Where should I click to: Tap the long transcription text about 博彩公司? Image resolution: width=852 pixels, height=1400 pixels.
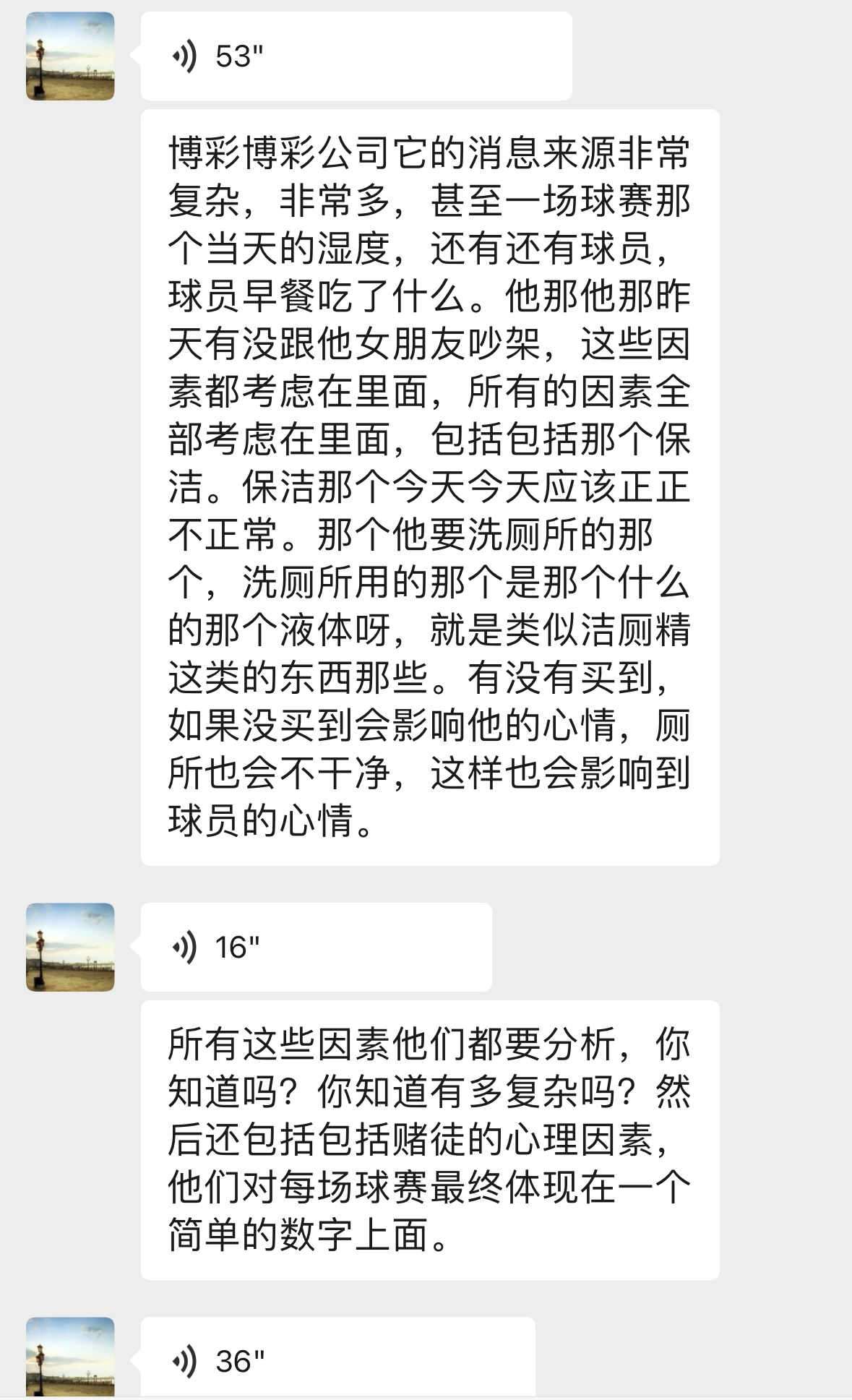(x=430, y=484)
